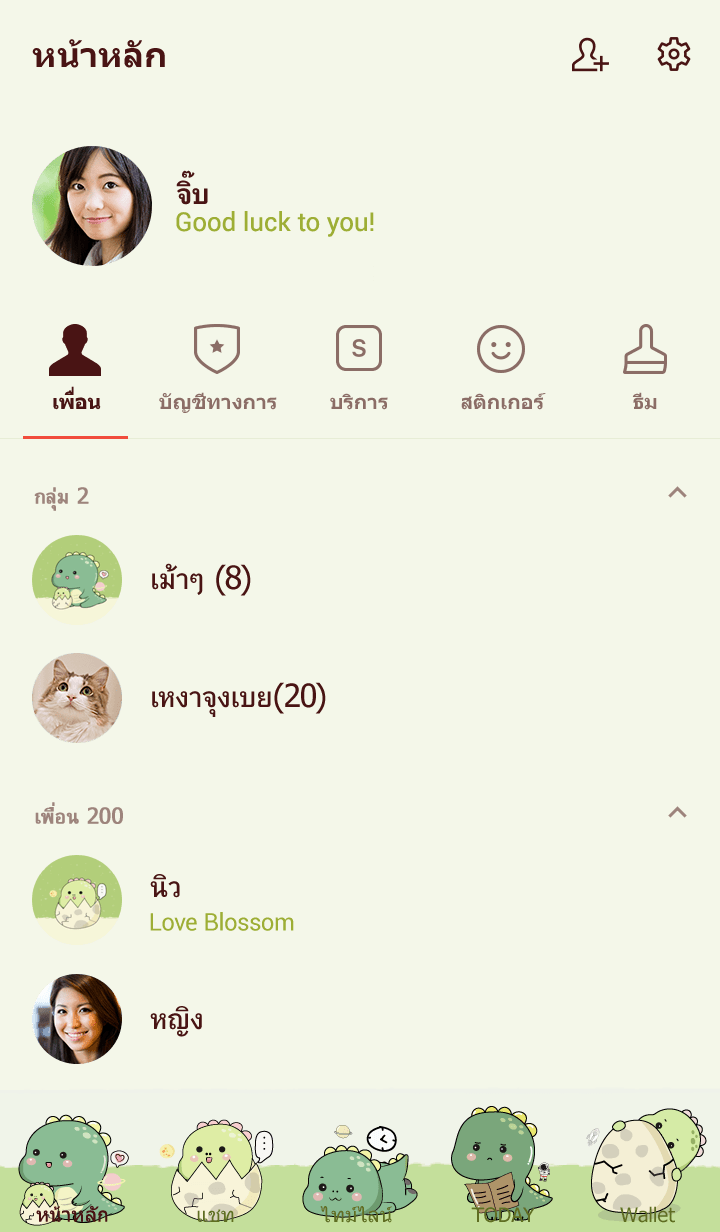
Task: Switch to the บัญชีทางการ tab
Action: pos(217,370)
